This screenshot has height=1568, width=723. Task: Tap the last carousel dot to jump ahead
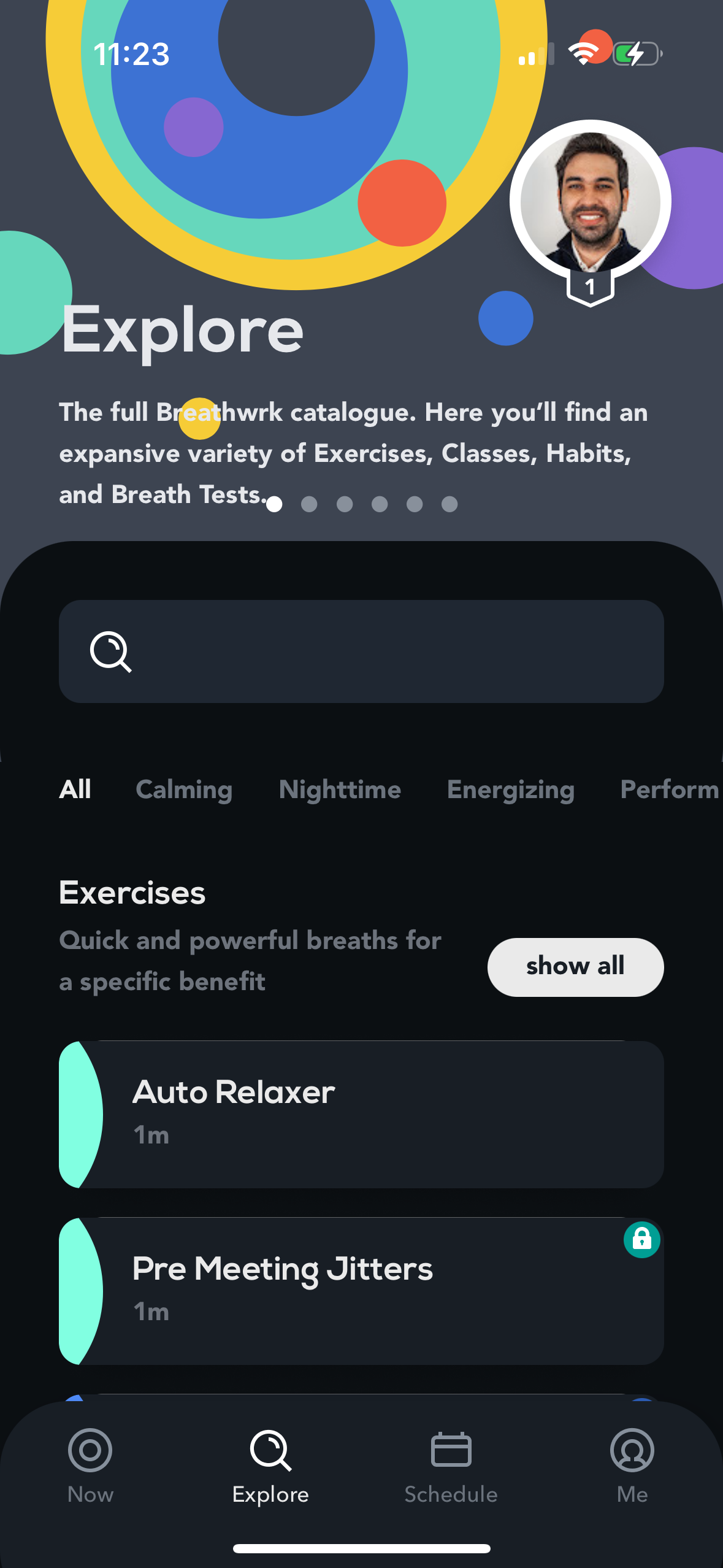[x=449, y=504]
